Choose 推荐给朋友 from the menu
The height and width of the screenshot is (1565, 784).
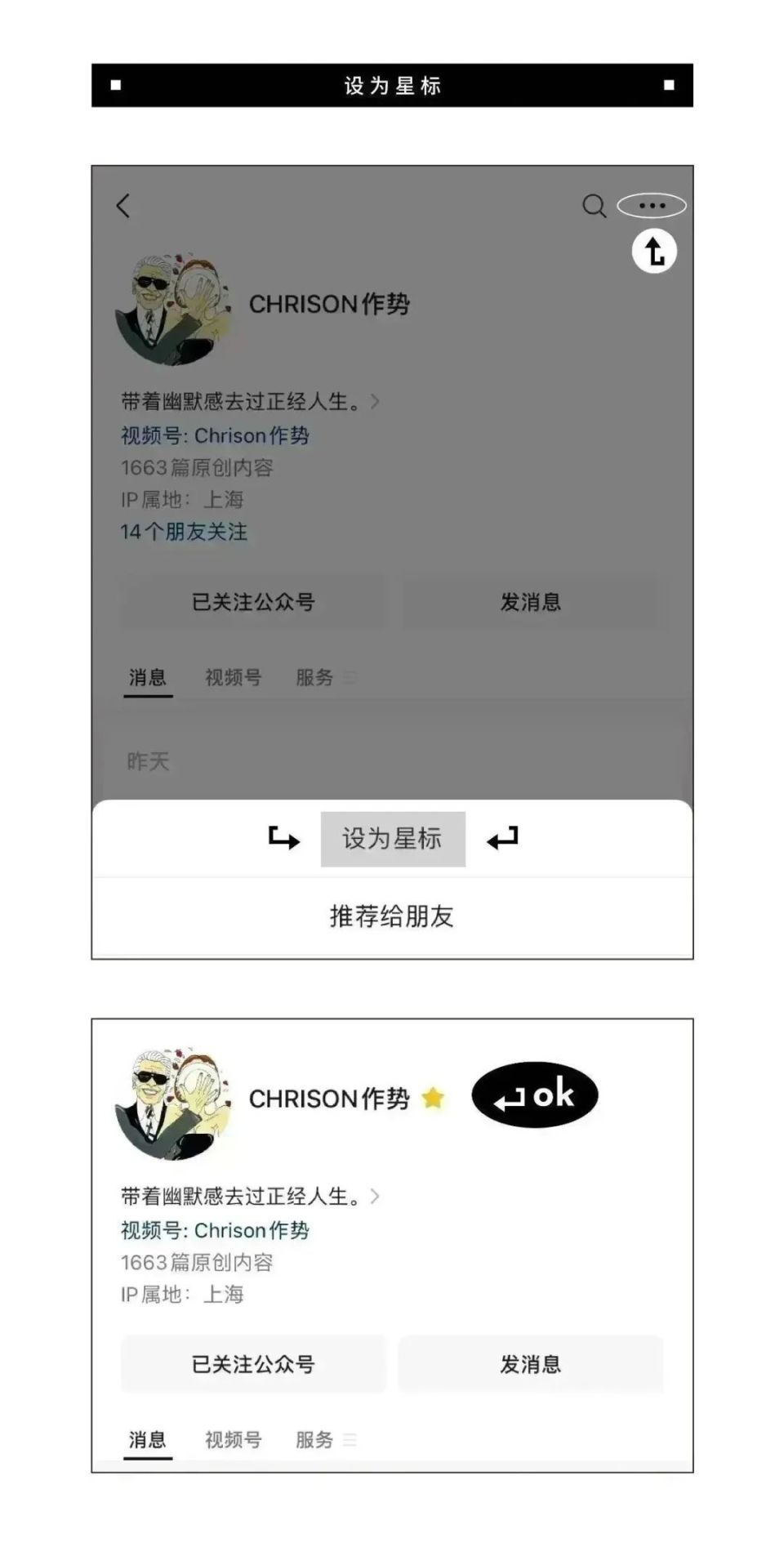pyautogui.click(x=393, y=916)
